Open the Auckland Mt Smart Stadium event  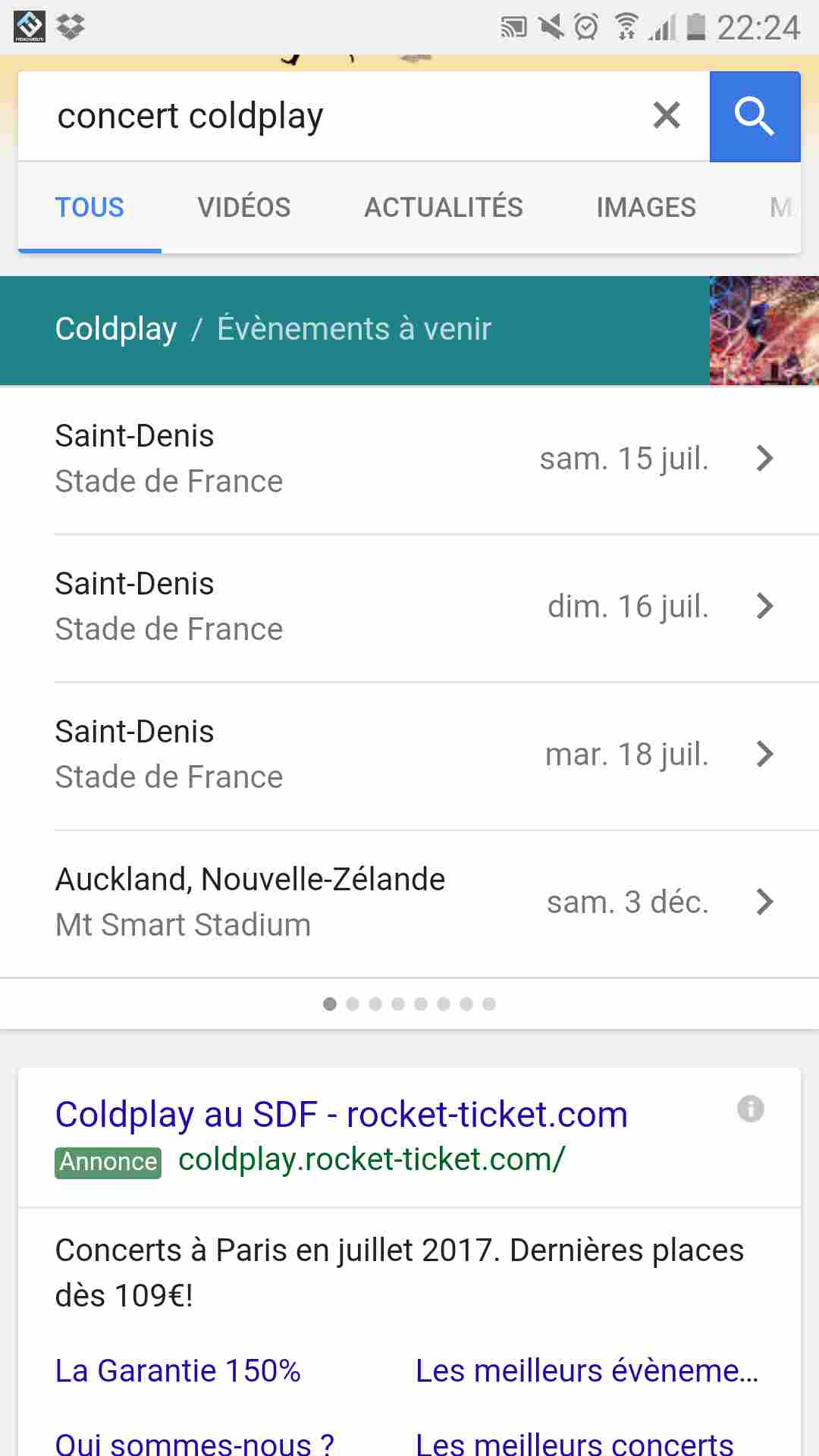(409, 903)
